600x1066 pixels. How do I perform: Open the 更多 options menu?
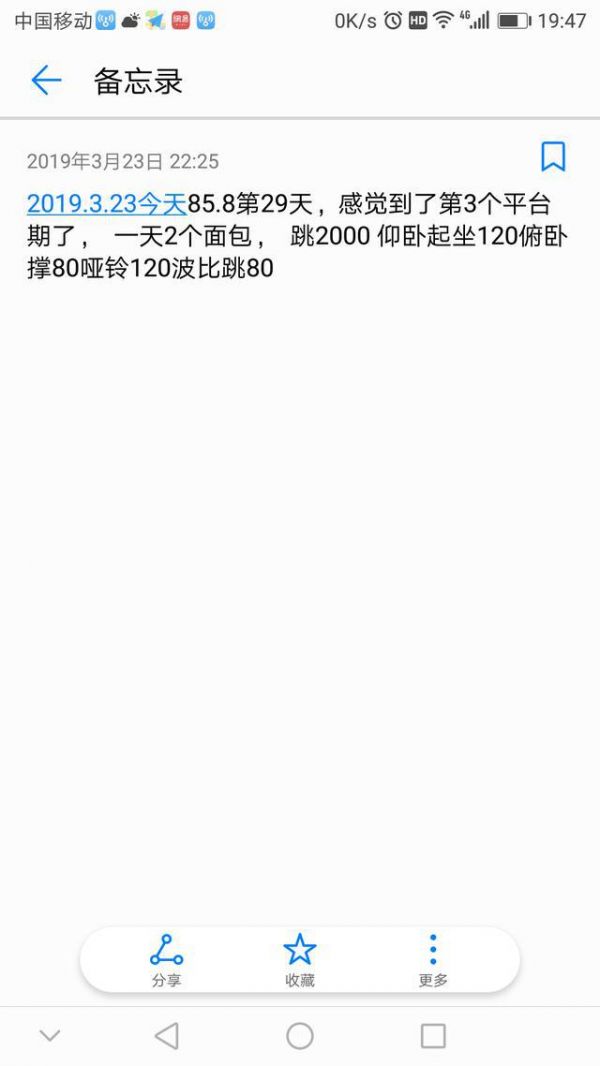click(x=433, y=960)
